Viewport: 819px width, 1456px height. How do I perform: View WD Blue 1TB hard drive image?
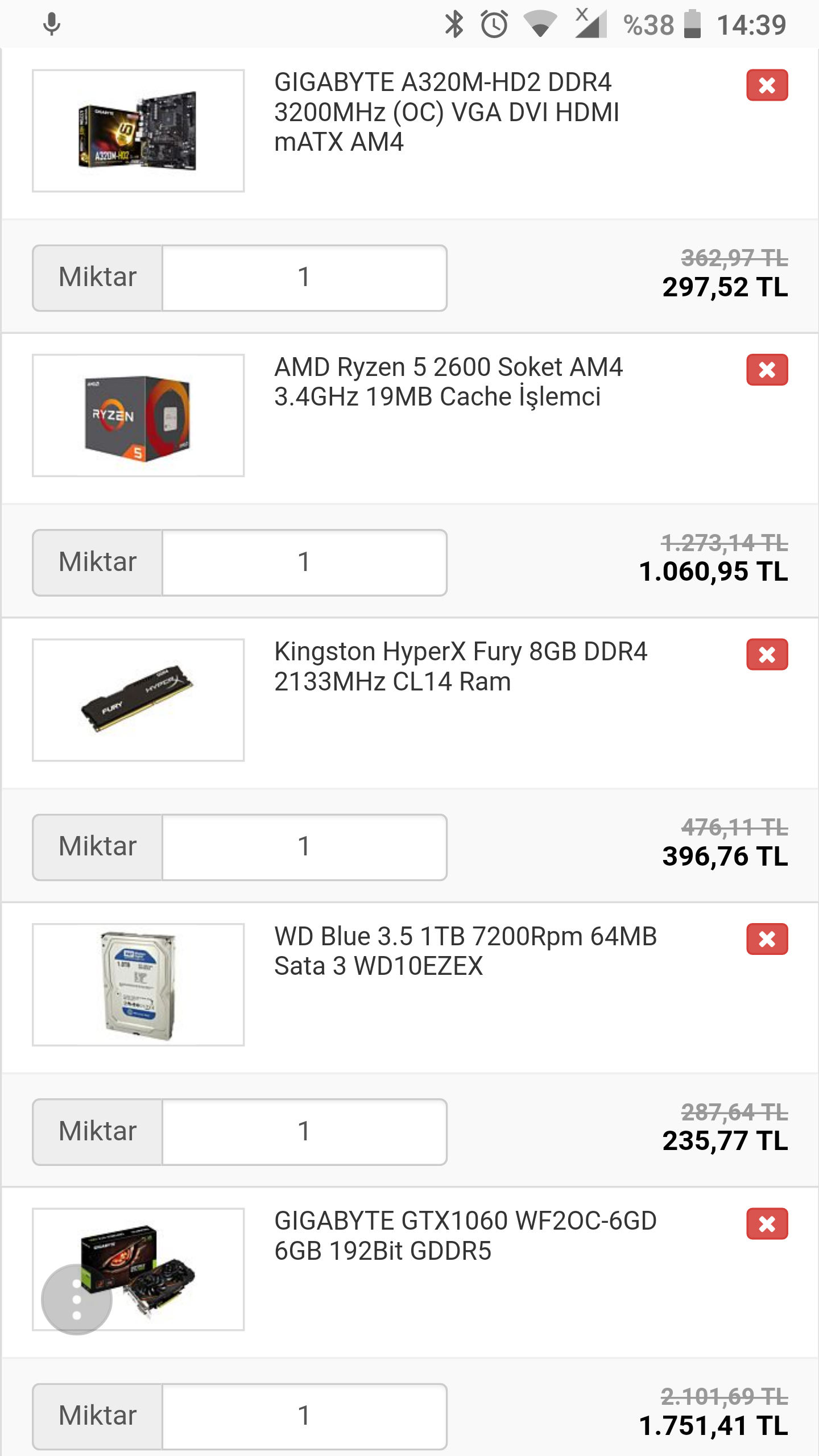point(138,985)
